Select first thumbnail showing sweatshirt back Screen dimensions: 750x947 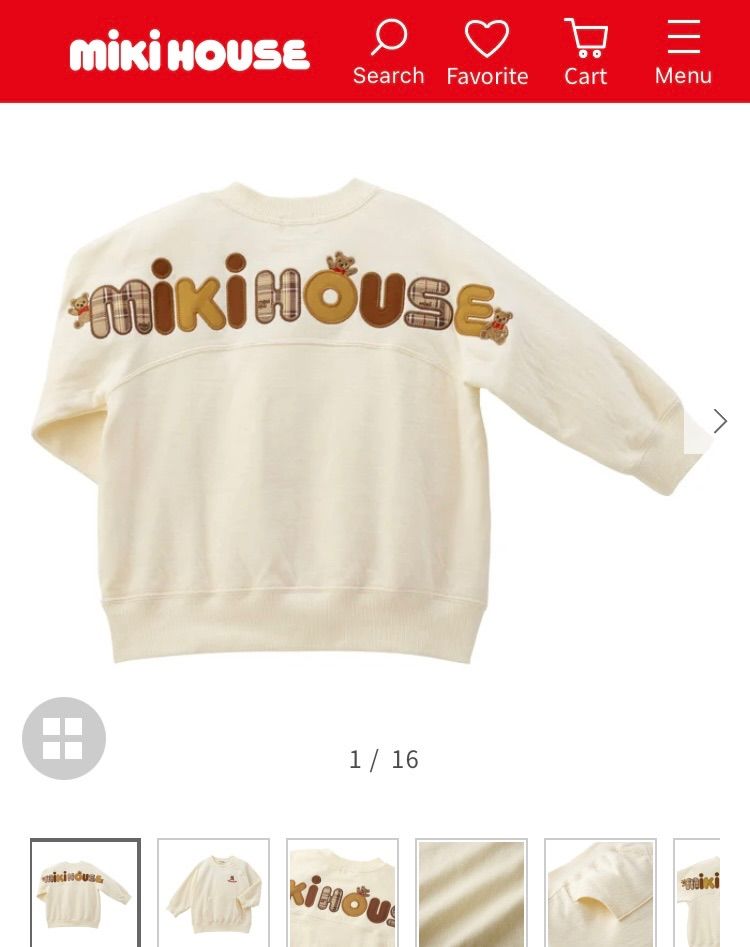tap(85, 892)
